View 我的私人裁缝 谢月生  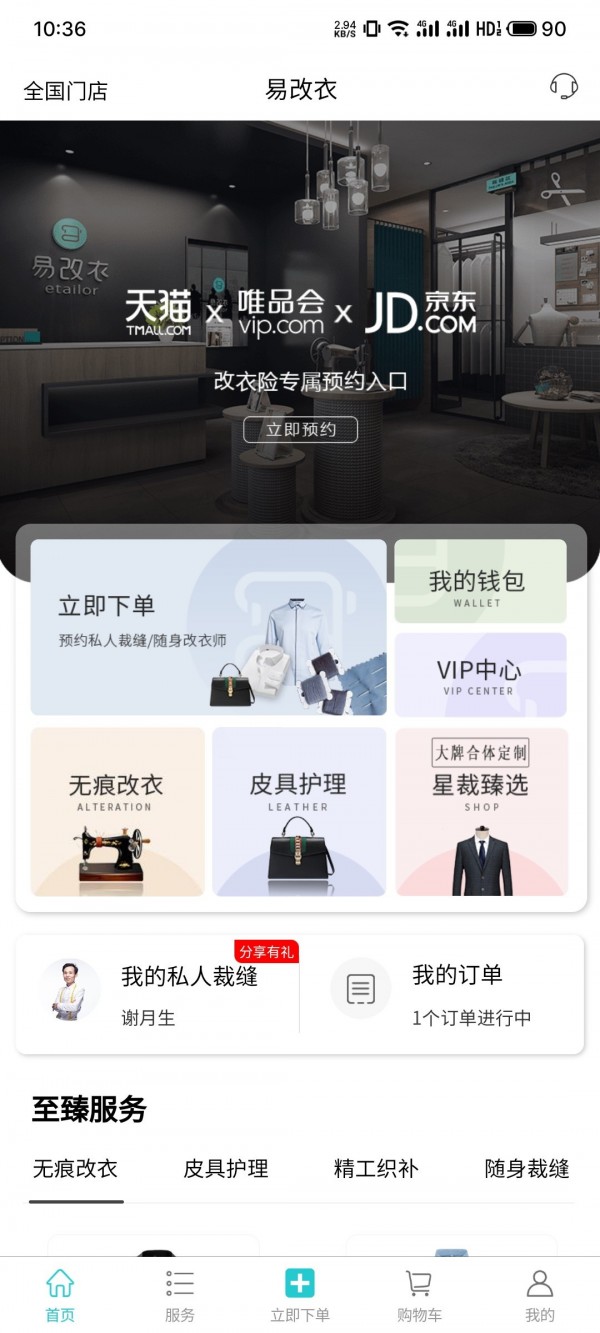pos(158,994)
